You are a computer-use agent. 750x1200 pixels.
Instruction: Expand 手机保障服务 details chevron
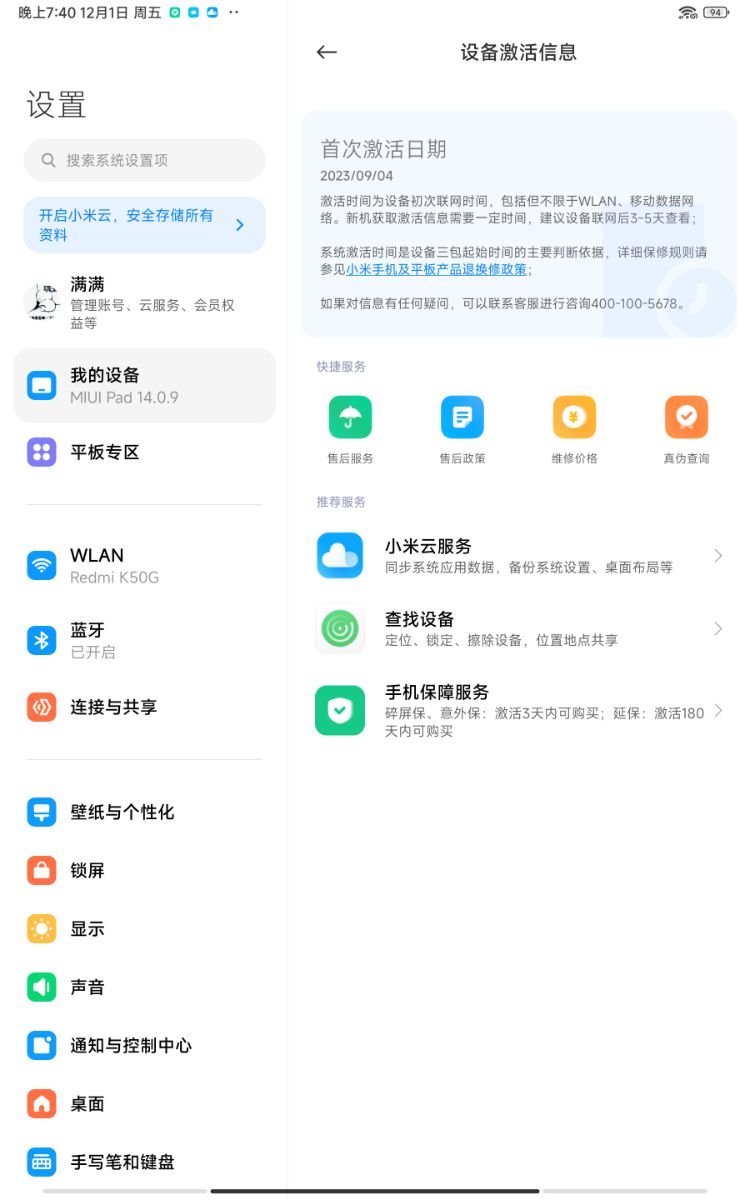[717, 710]
